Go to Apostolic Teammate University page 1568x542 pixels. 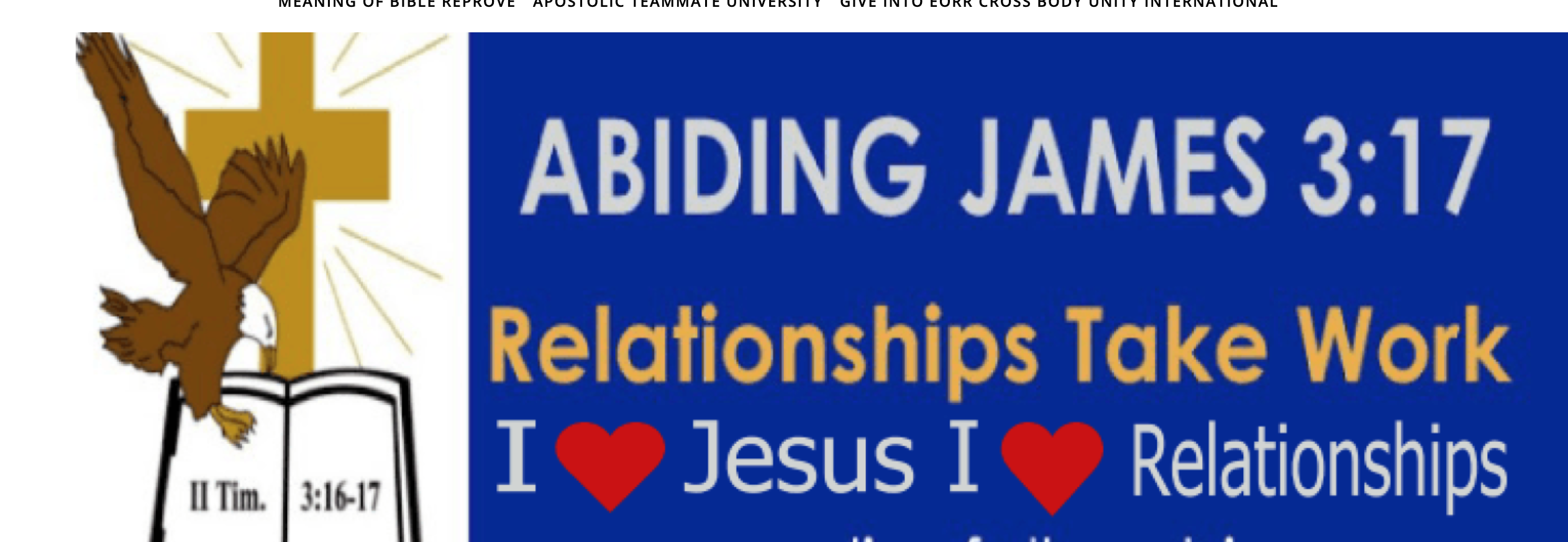tap(677, 4)
